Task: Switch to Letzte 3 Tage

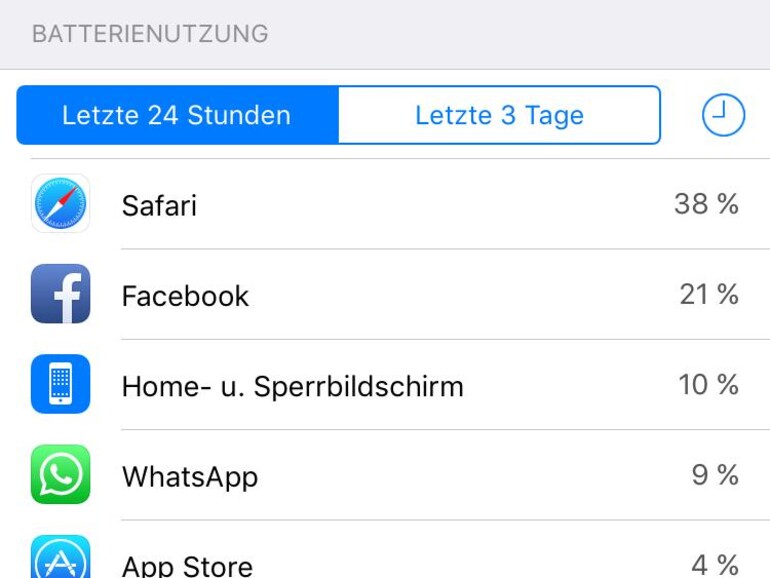Action: (x=499, y=115)
